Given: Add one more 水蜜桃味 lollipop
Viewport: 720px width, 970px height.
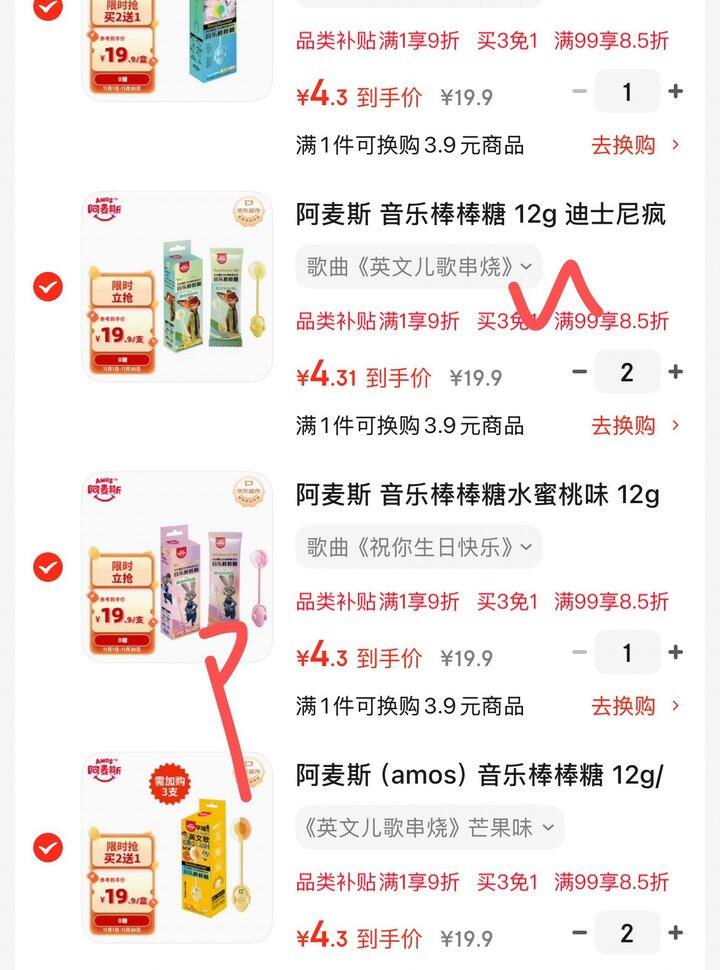Looking at the screenshot, I should coord(676,653).
